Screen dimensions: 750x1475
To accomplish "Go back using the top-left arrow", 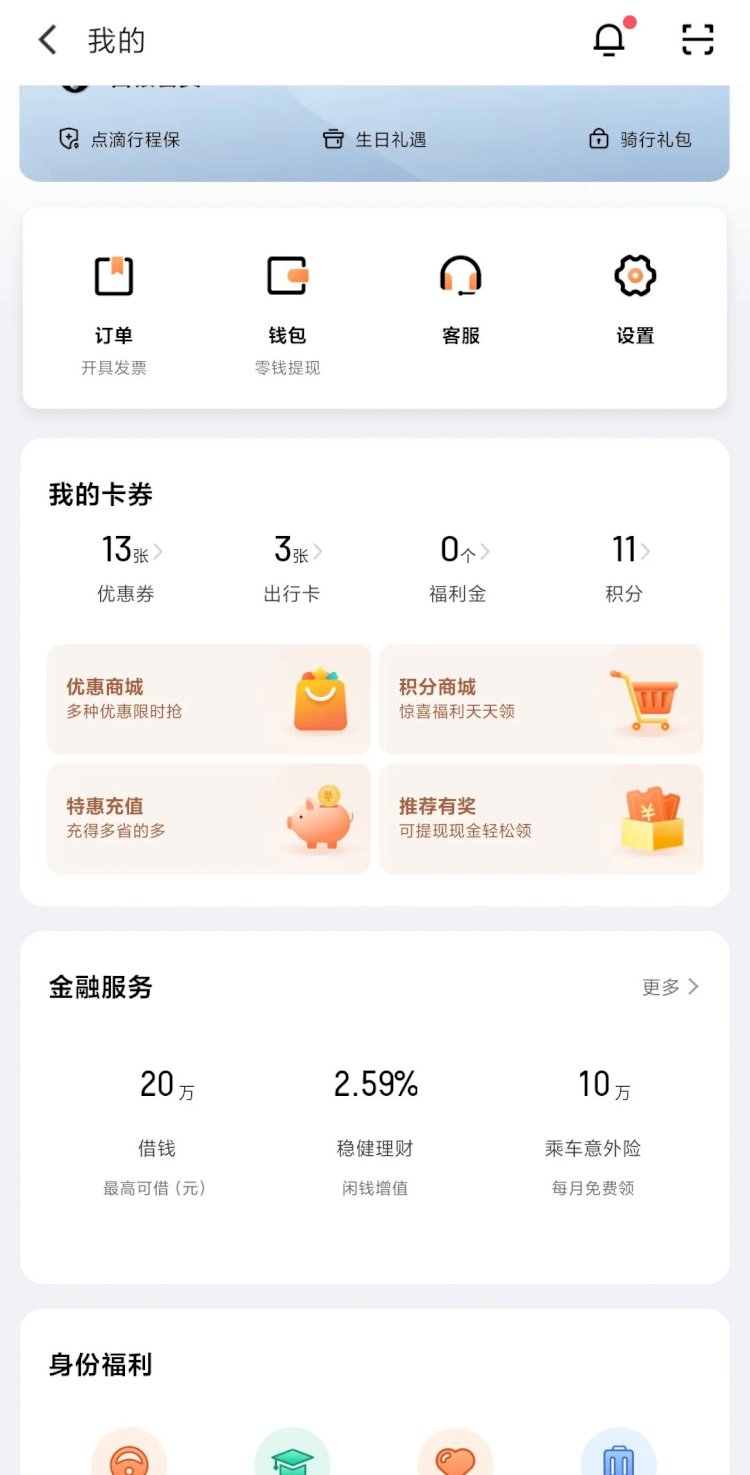I will [47, 40].
